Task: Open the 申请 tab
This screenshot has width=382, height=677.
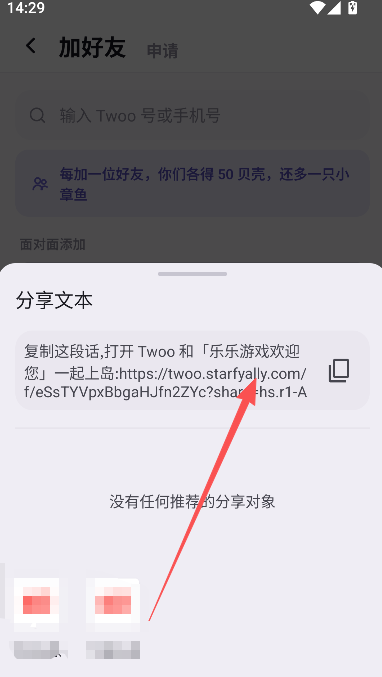Action: (163, 51)
